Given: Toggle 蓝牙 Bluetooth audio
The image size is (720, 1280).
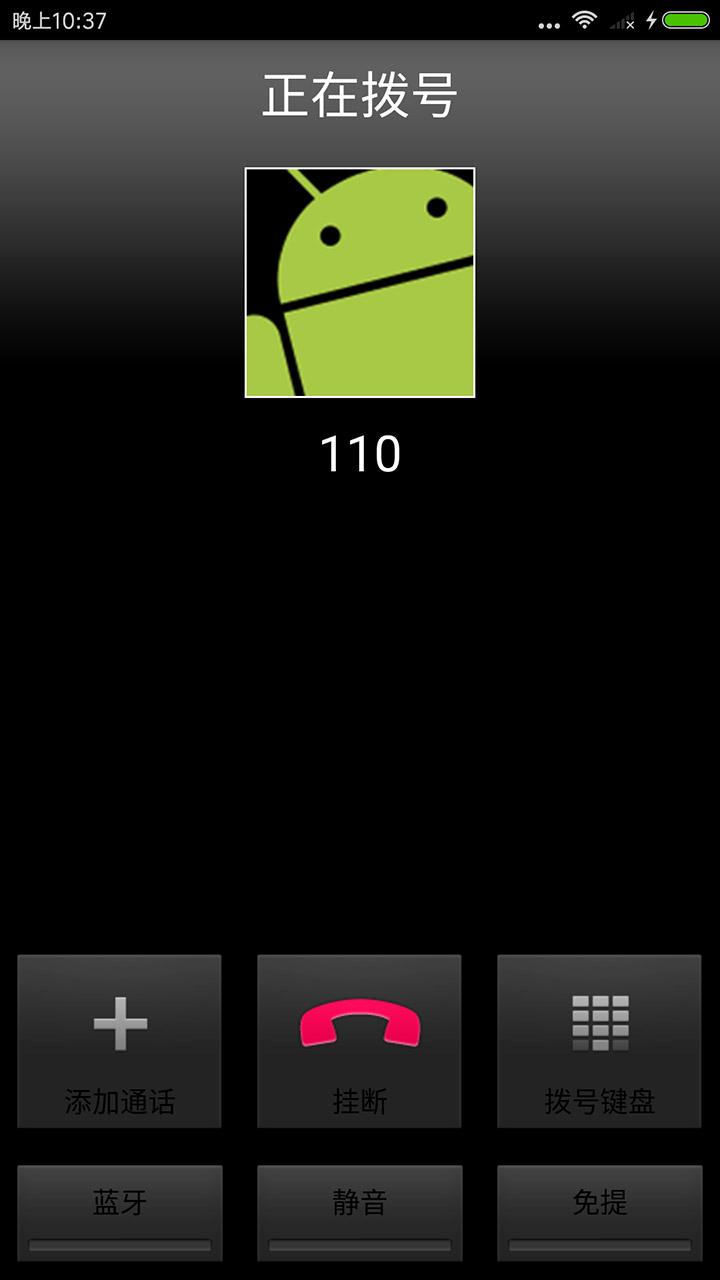Looking at the screenshot, I should 120,1212.
